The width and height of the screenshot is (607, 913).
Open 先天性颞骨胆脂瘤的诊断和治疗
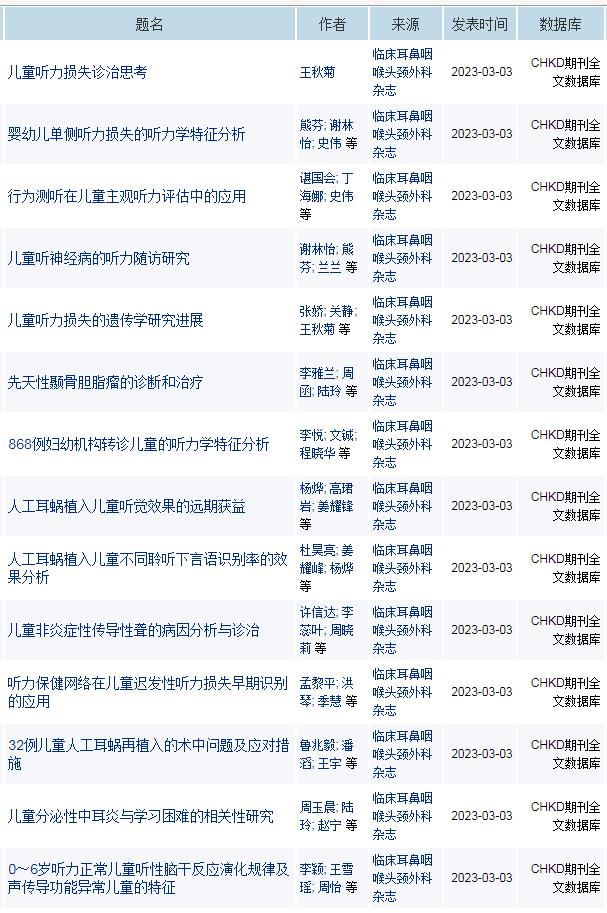point(106,382)
